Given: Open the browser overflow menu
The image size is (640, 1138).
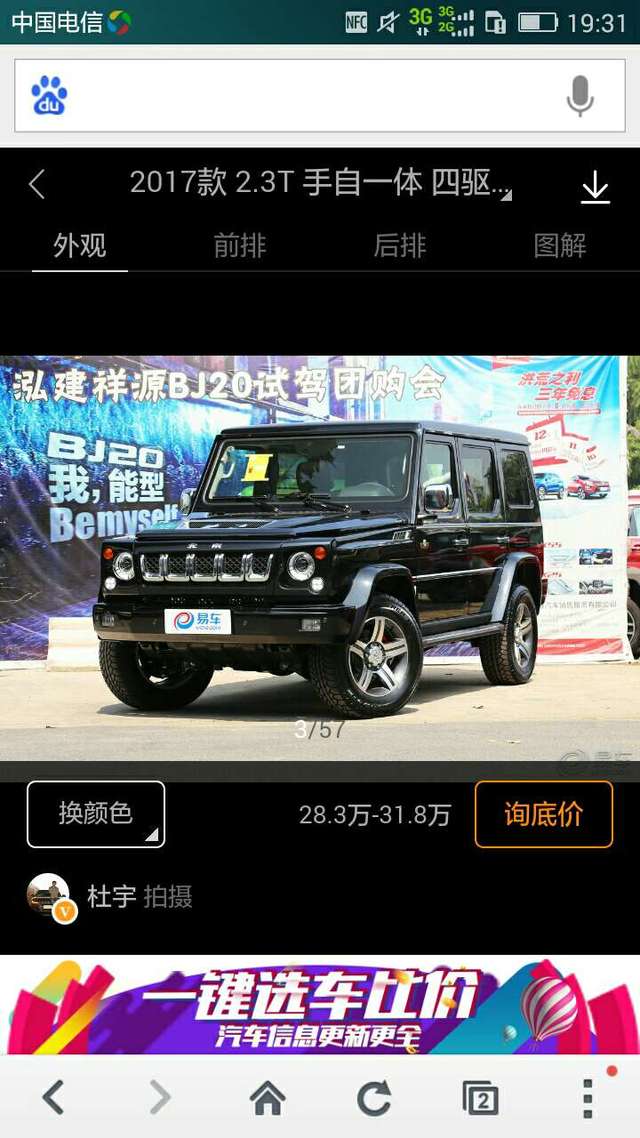Looking at the screenshot, I should (588, 1098).
